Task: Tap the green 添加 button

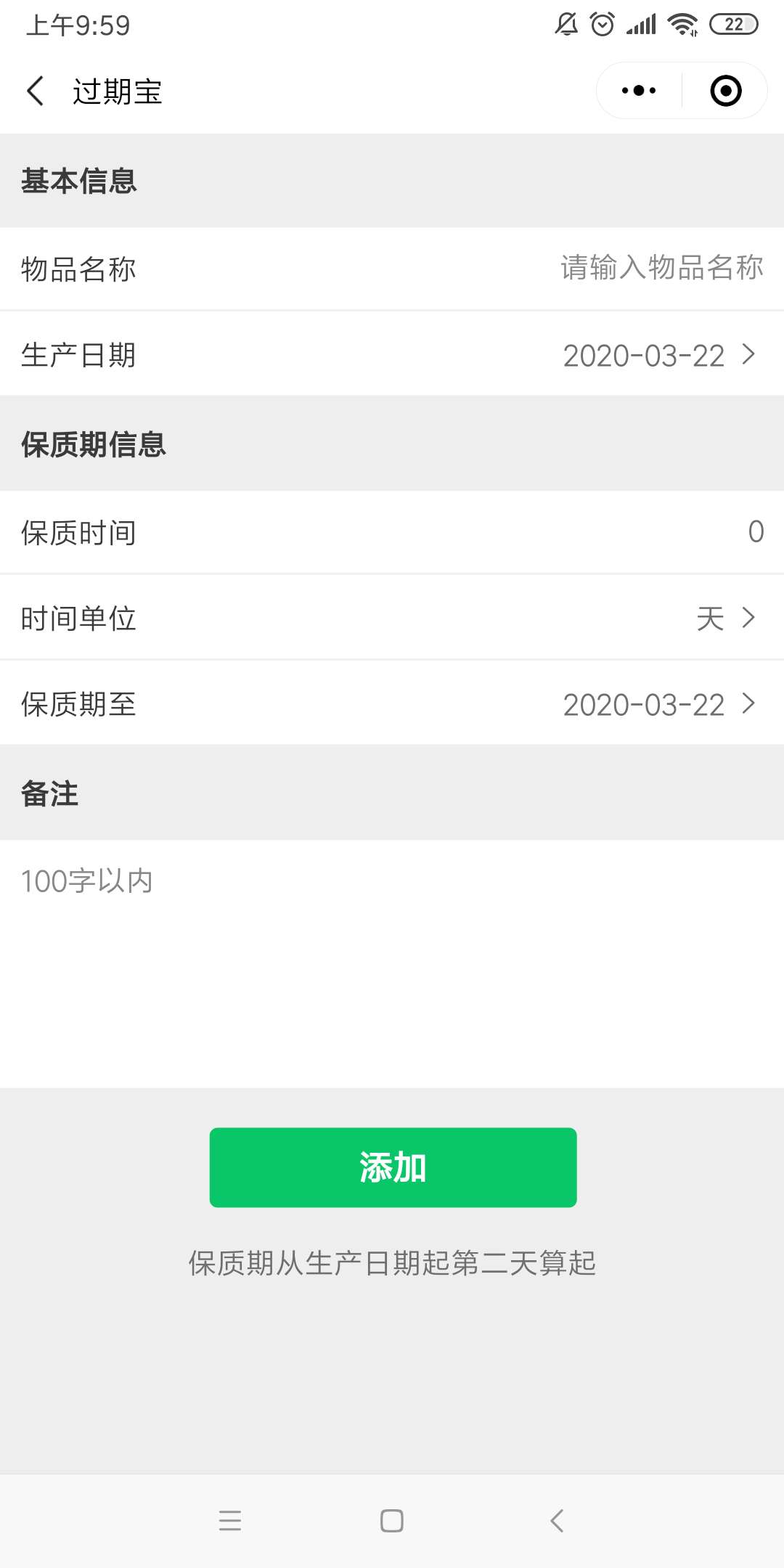Action: [393, 1167]
